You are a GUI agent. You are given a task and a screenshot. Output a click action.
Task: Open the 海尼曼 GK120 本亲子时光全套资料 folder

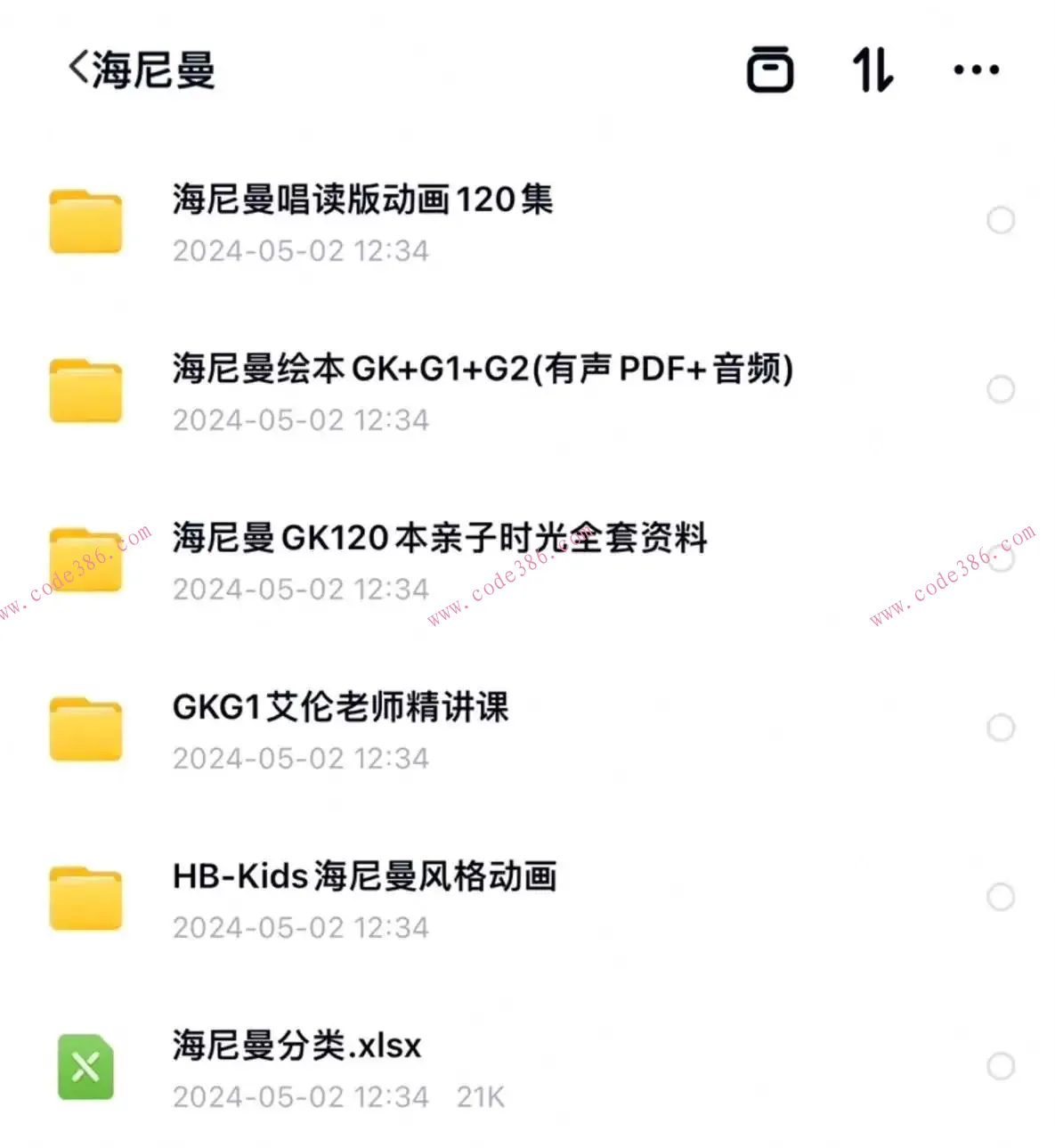pos(438,537)
